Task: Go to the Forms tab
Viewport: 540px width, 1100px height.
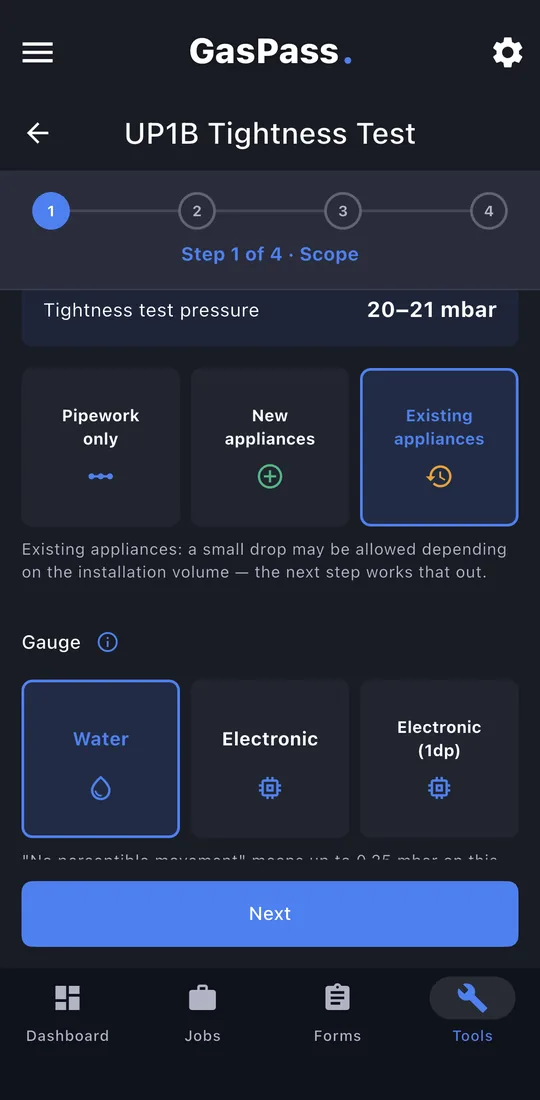Action: [x=337, y=1013]
